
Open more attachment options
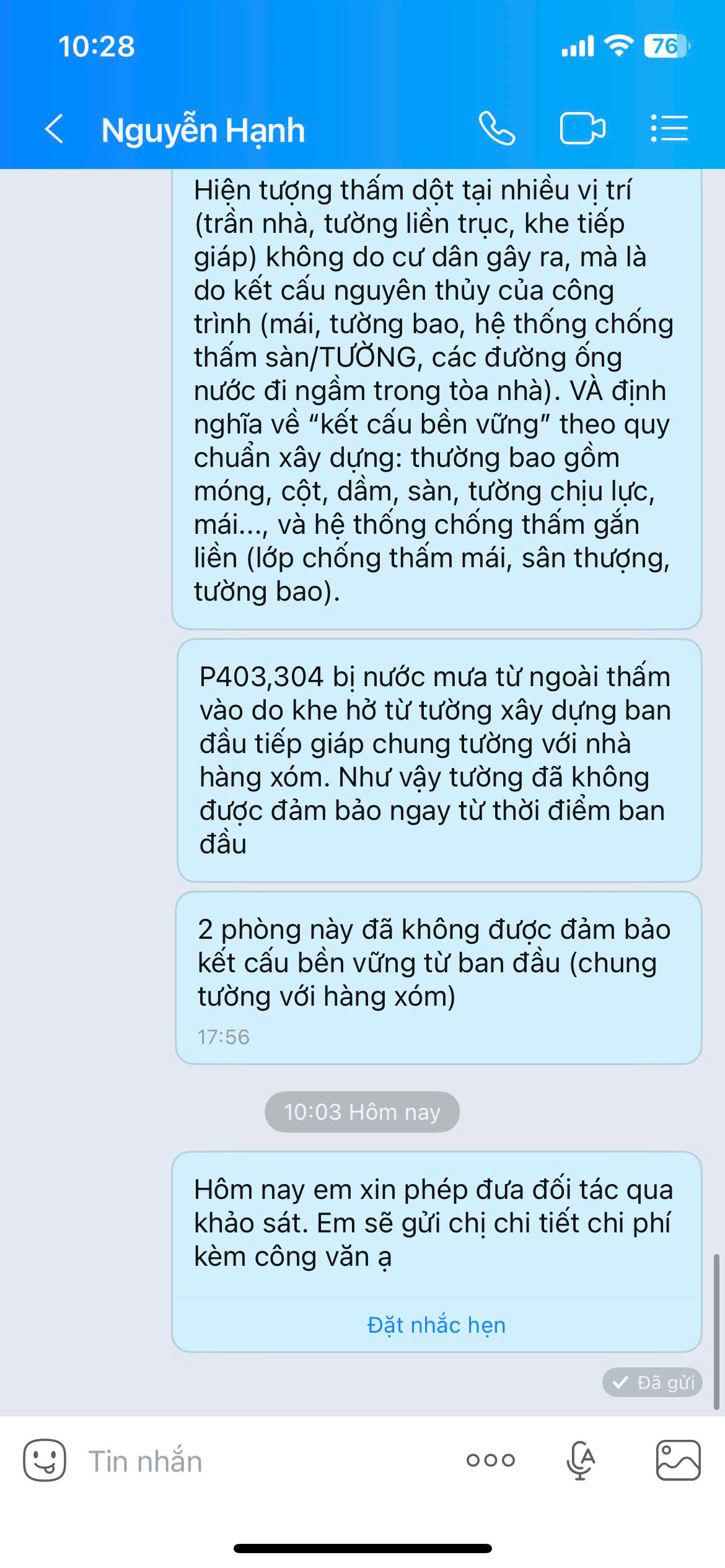click(x=490, y=1460)
